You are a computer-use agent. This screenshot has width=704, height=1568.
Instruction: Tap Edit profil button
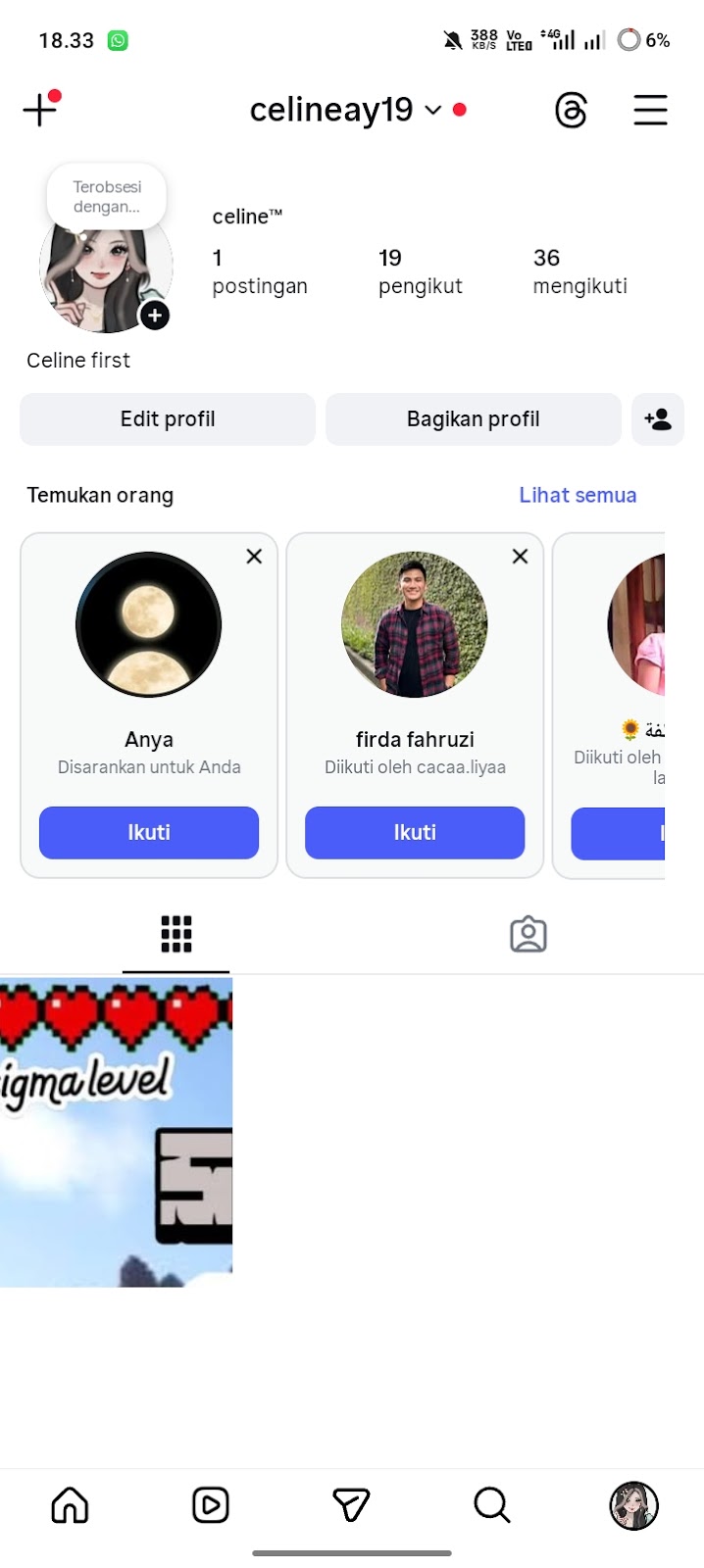[x=168, y=419]
